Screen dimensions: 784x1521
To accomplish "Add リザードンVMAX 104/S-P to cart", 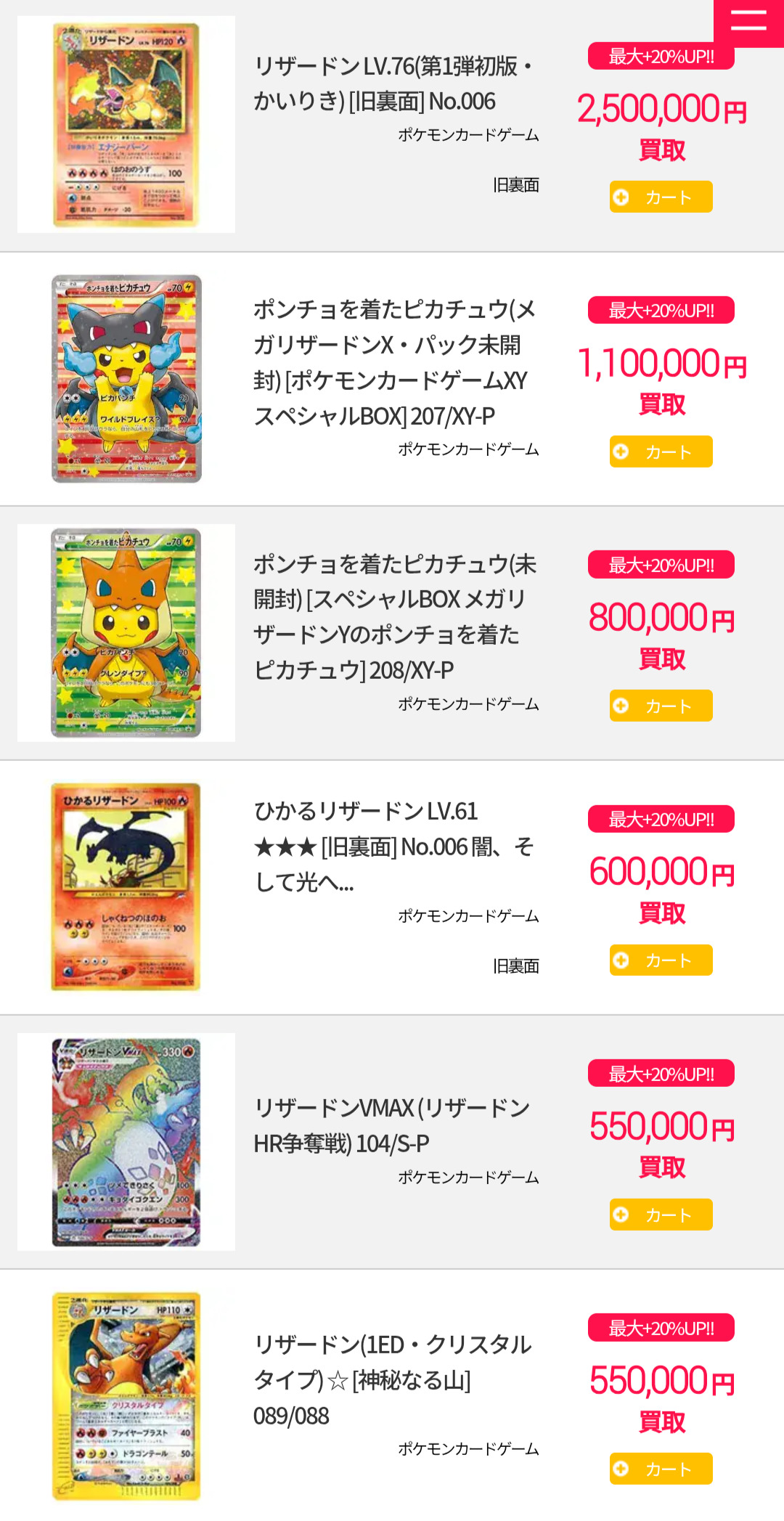I will tap(661, 1215).
